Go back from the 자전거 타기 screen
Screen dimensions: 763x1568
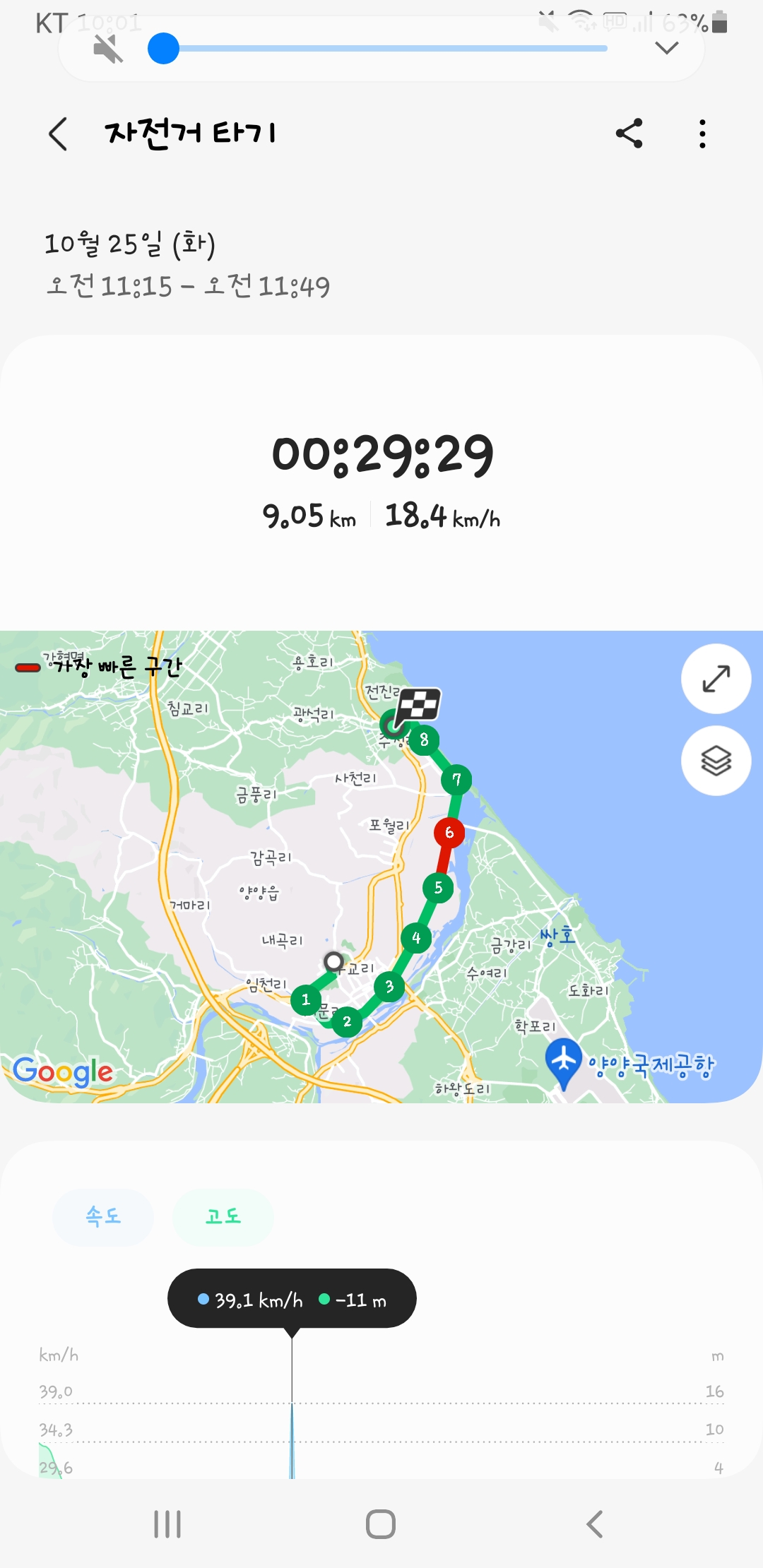[58, 133]
